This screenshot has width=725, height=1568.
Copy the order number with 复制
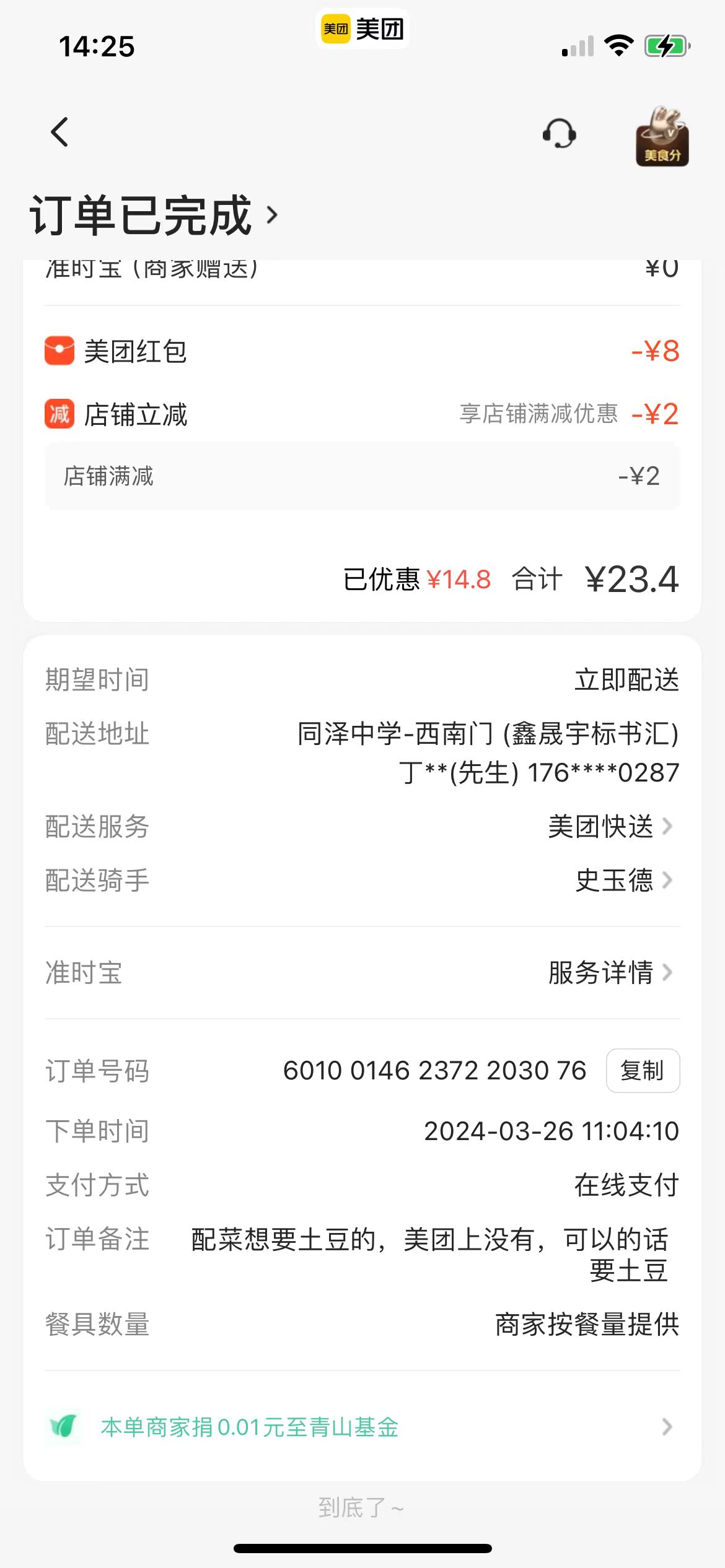[x=643, y=1071]
